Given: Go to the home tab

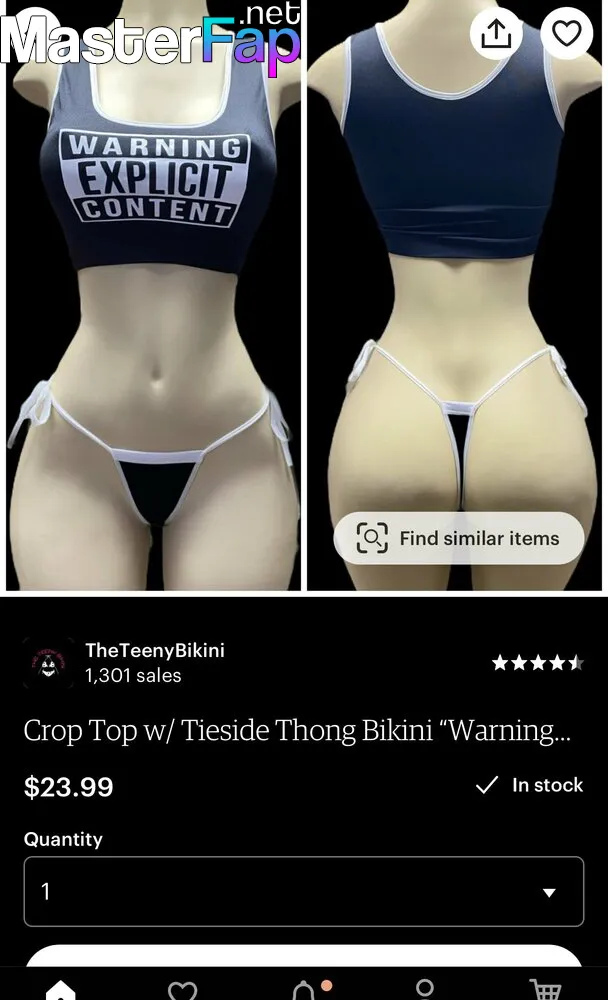Looking at the screenshot, I should click(61, 989).
